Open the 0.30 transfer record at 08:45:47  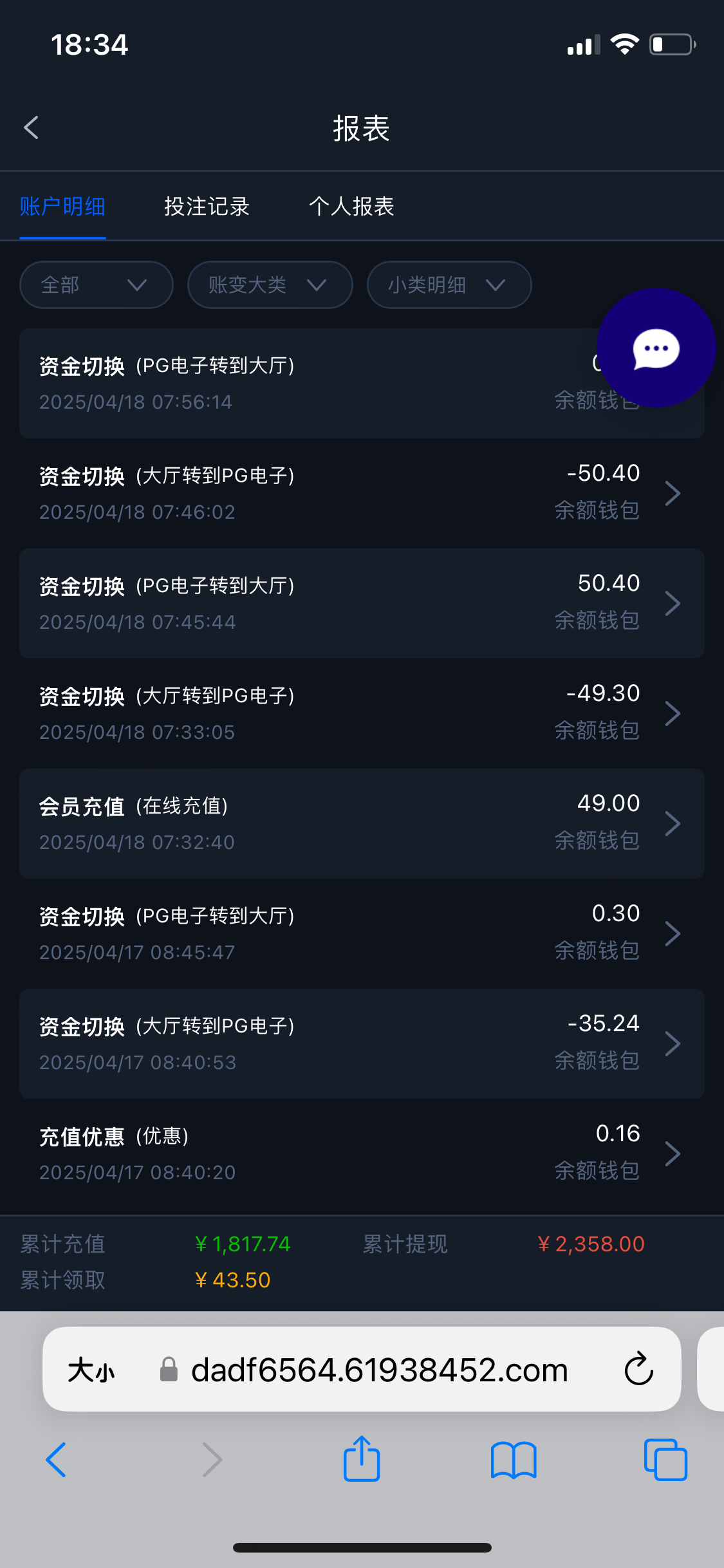click(x=362, y=933)
